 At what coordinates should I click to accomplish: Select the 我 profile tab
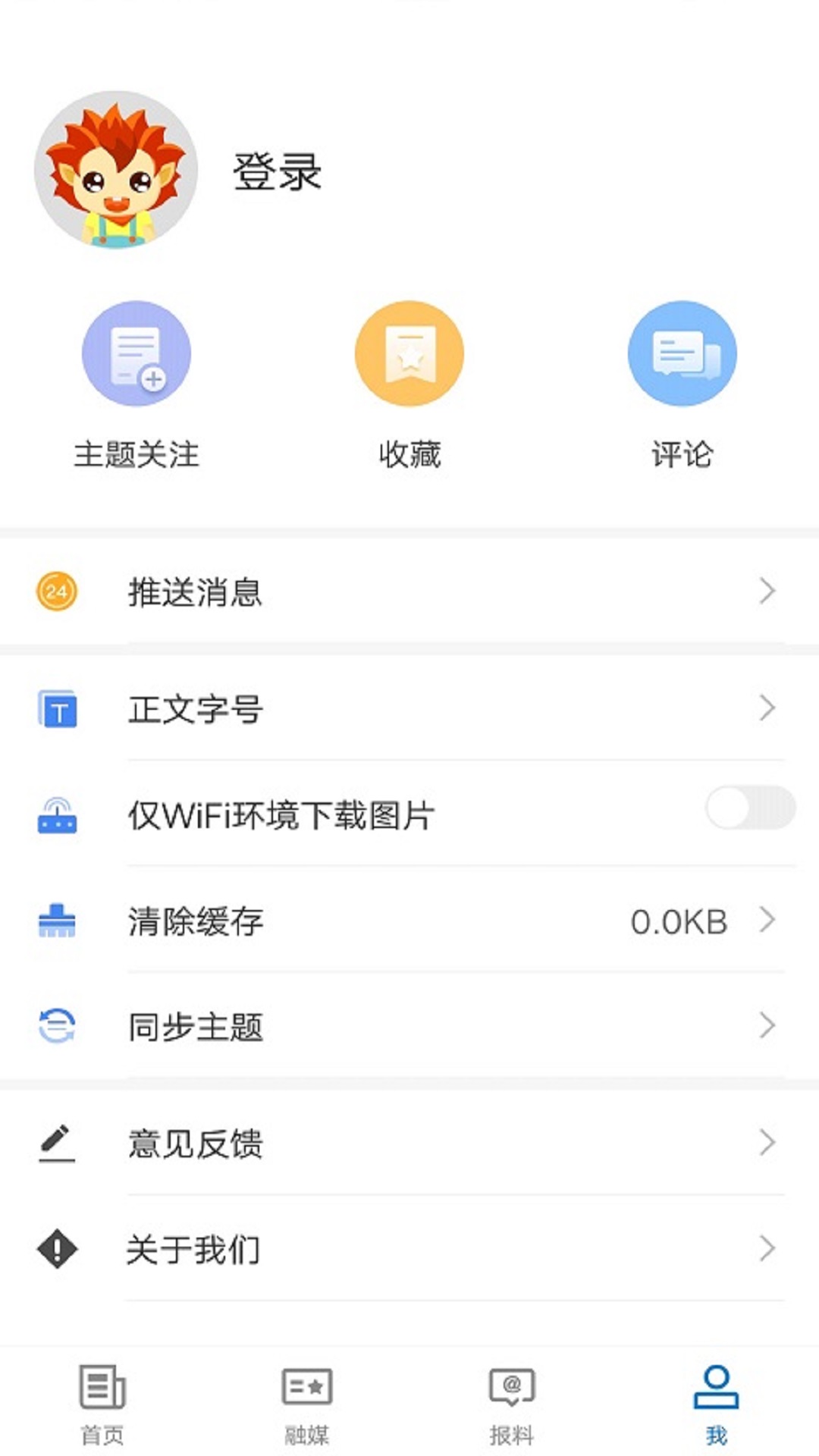pos(716,1403)
